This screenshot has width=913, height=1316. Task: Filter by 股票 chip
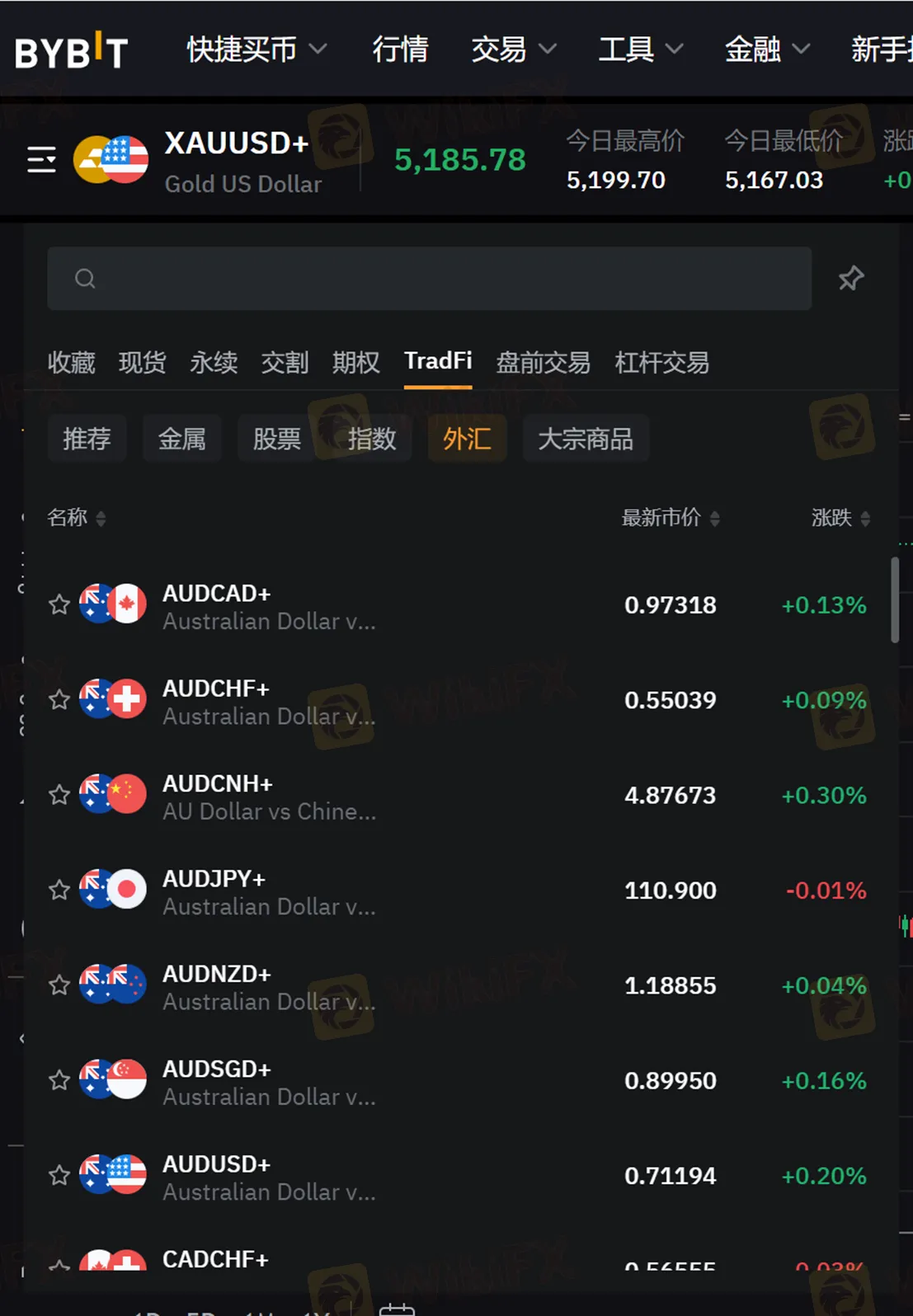coord(276,439)
